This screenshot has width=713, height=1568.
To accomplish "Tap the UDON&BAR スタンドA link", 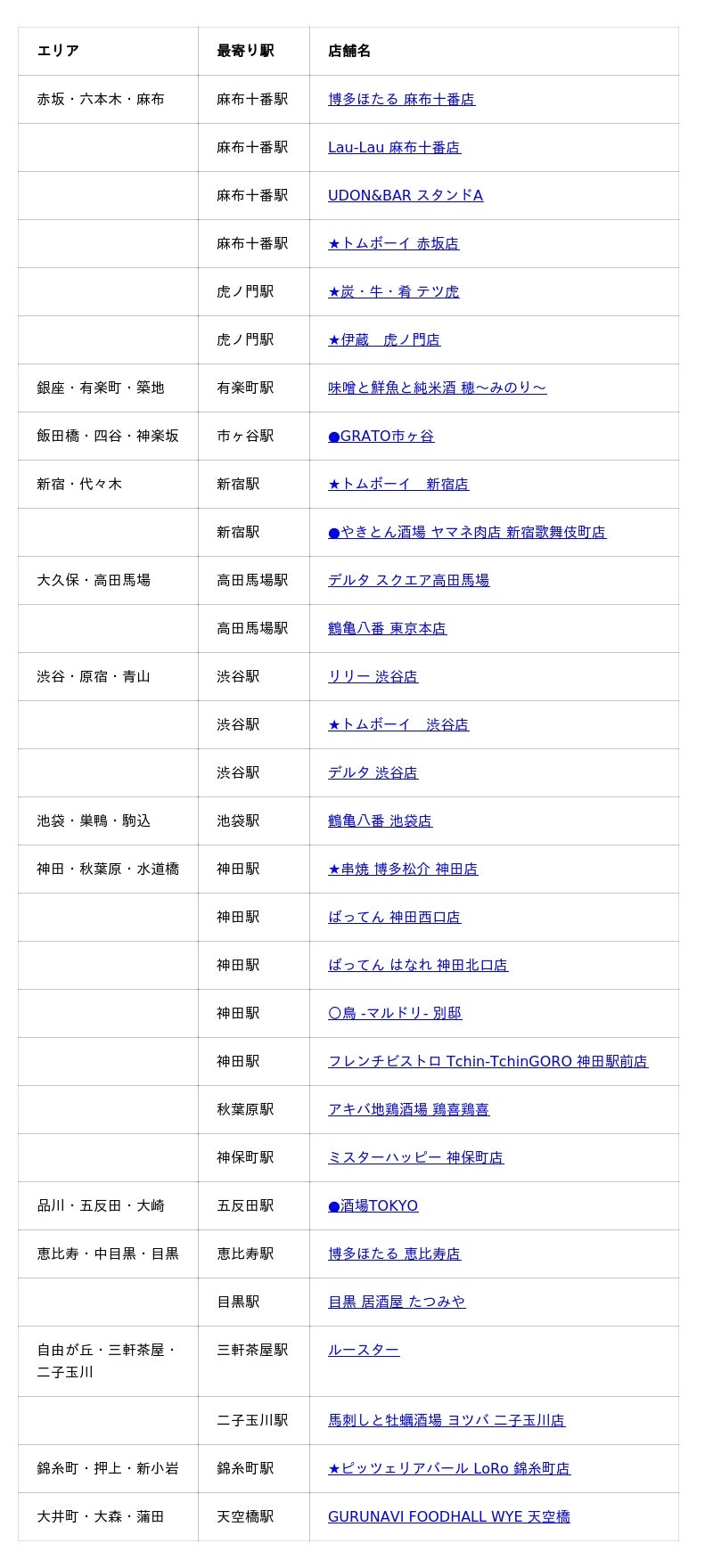I will [406, 196].
